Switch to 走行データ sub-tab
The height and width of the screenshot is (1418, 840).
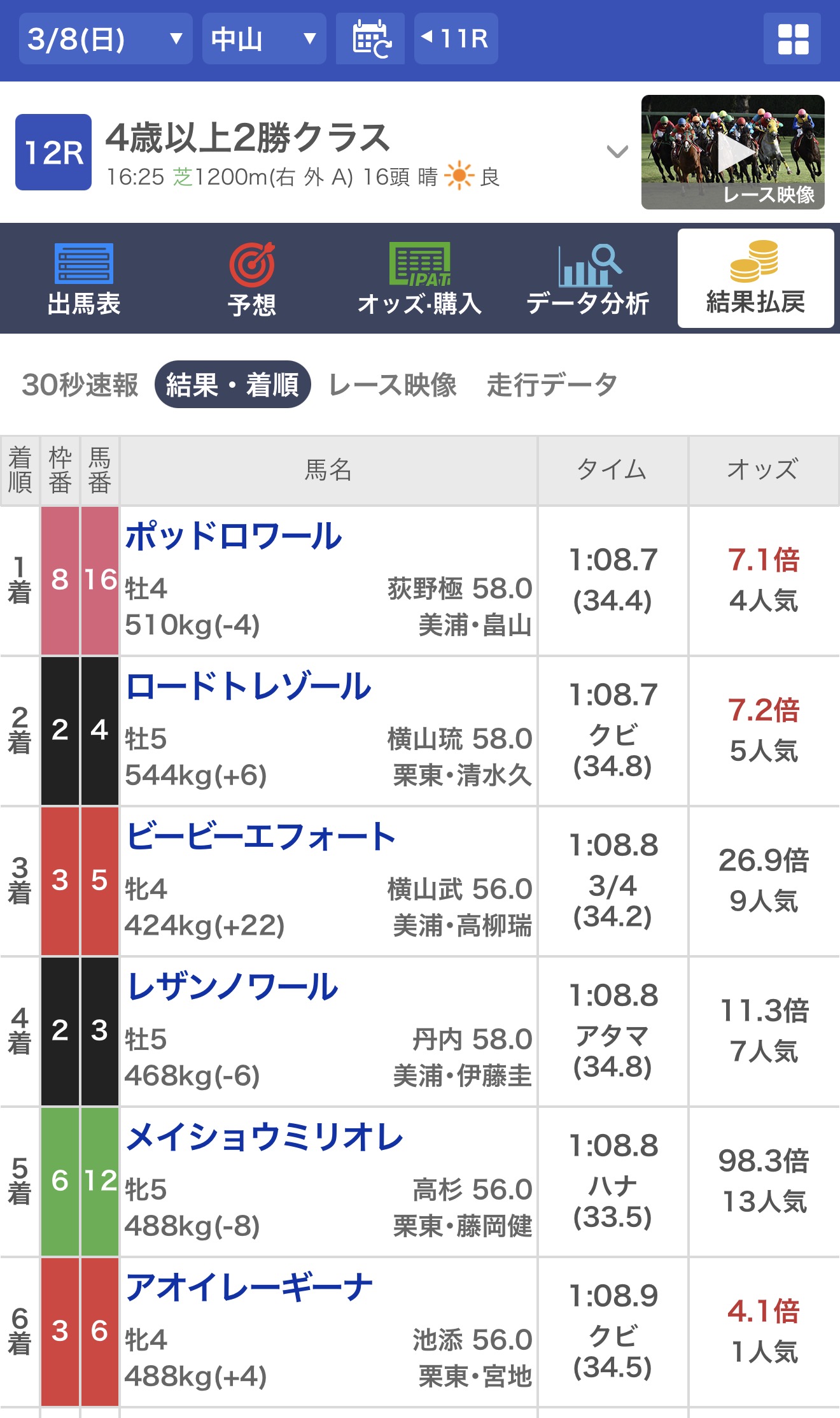(552, 385)
